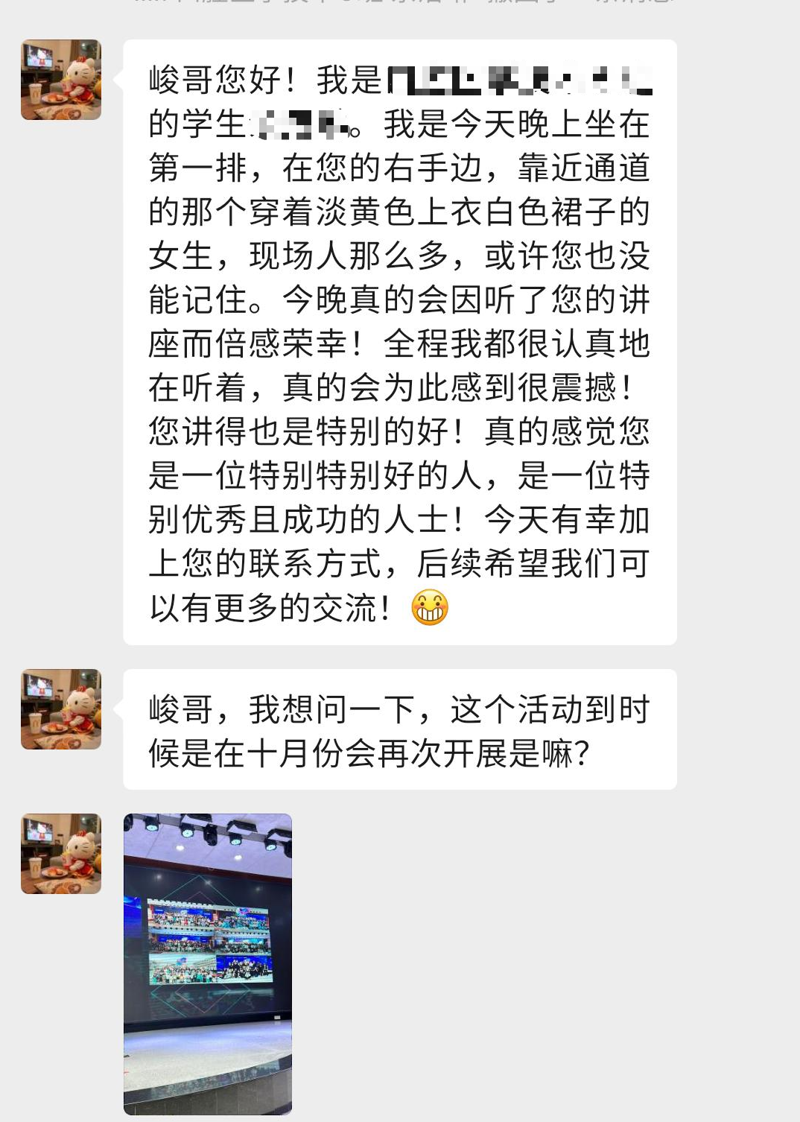Image resolution: width=800 pixels, height=1122 pixels.
Task: Tap the avatar next to the October activity question
Action: 61,709
